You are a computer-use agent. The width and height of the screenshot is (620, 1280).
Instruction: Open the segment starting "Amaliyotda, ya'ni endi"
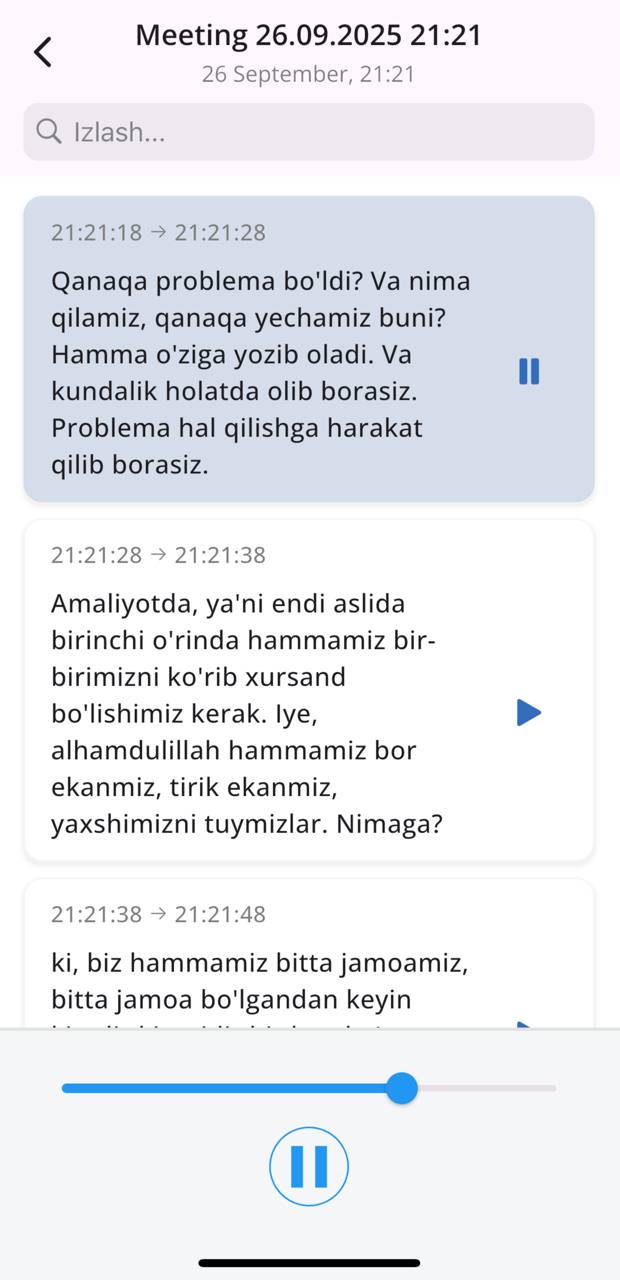[260, 714]
